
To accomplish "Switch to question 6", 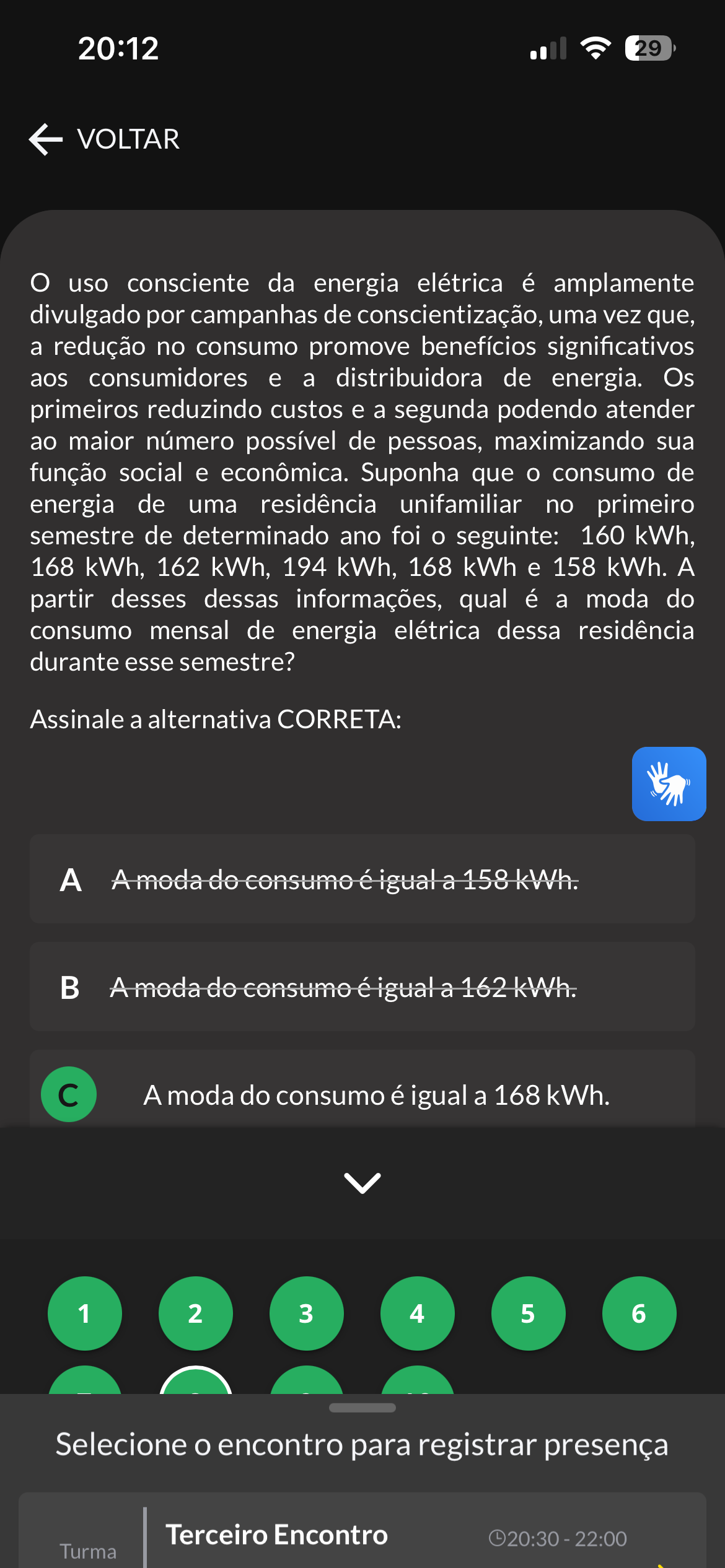I will click(x=639, y=1313).
